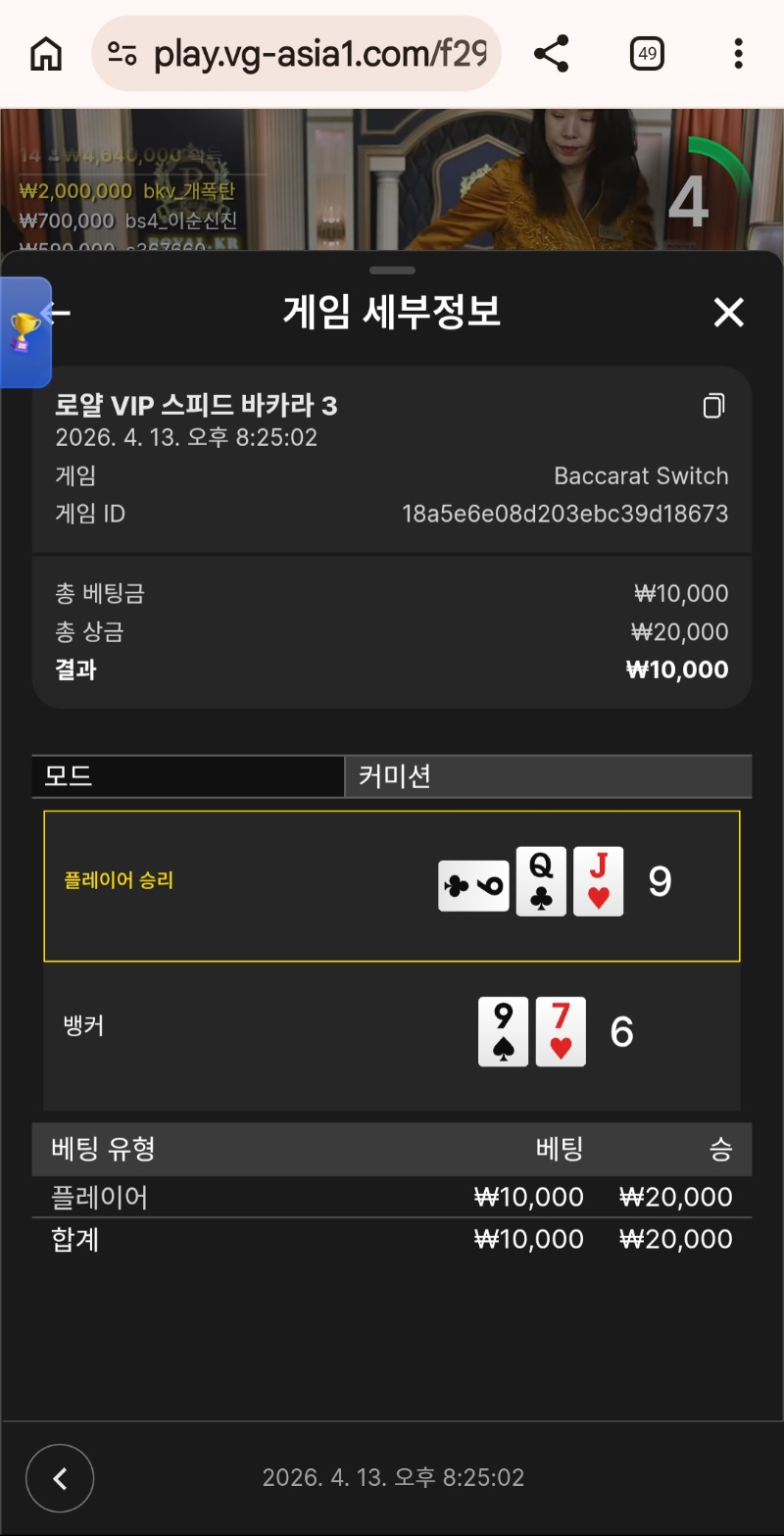Close the game details panel
This screenshot has height=1536, width=784.
pyautogui.click(x=728, y=313)
